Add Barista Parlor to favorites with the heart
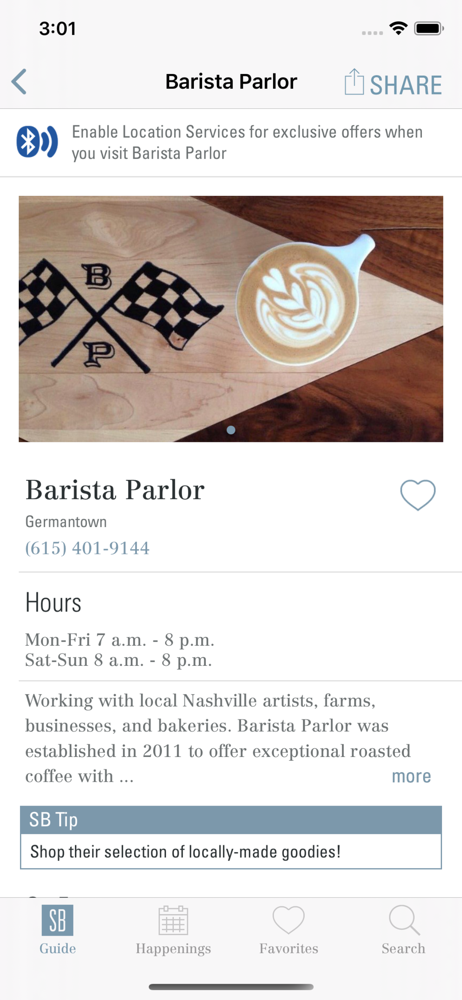The height and width of the screenshot is (1000, 462). point(418,495)
